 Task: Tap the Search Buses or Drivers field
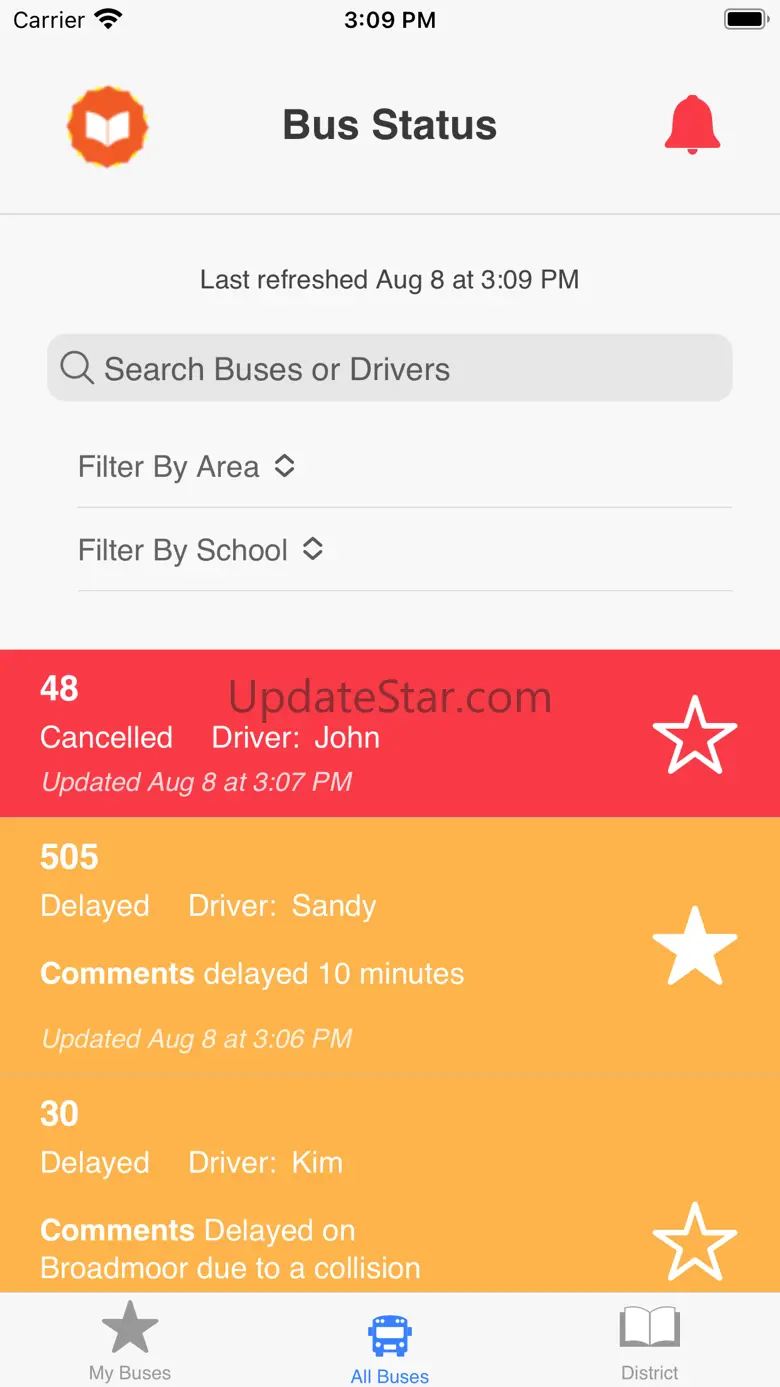click(x=390, y=368)
